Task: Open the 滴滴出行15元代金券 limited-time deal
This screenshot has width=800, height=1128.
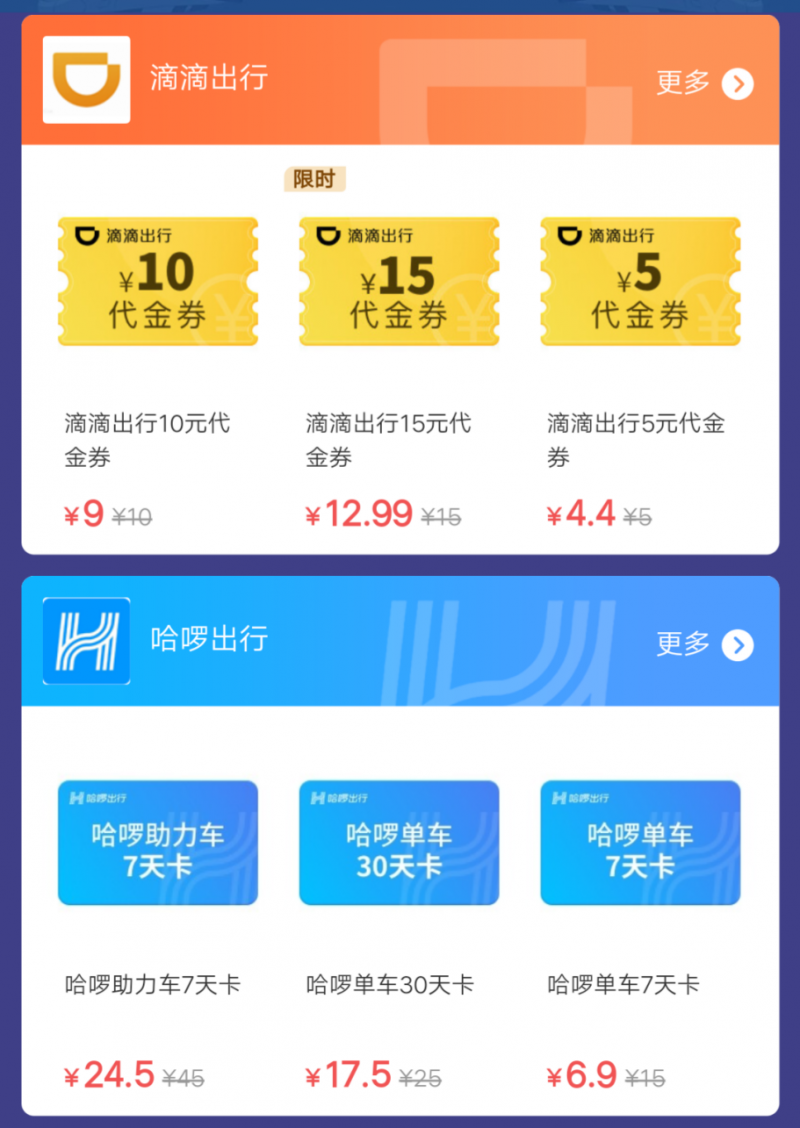Action: point(399,282)
